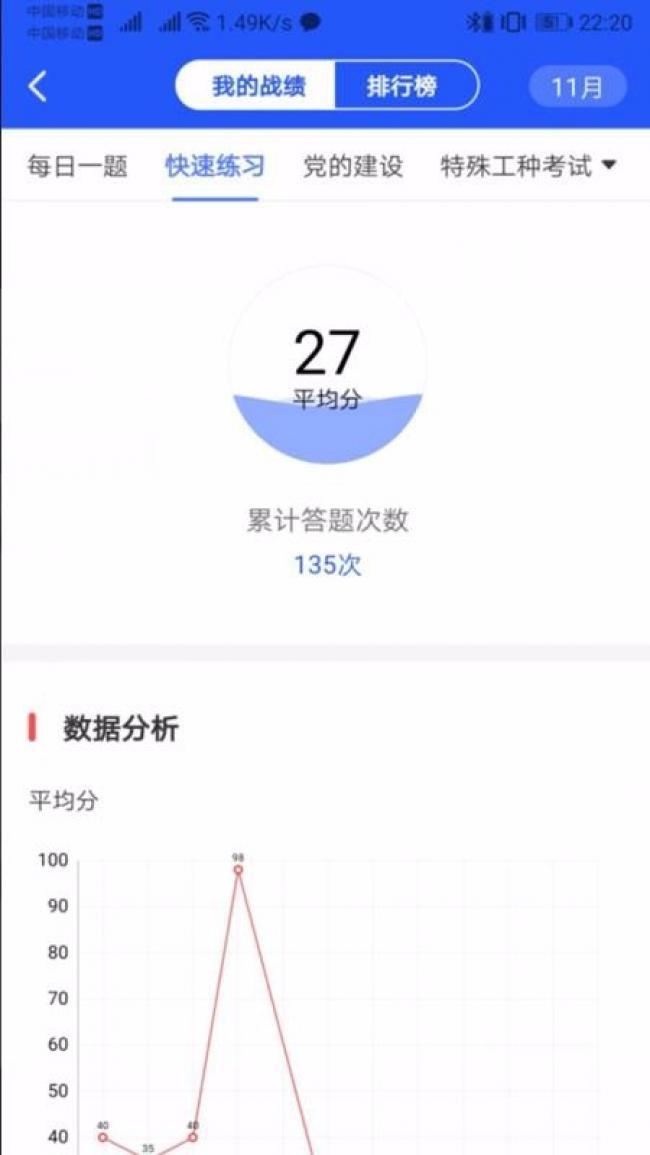
Task: Select the 我的战绩 segment
Action: tap(257, 86)
